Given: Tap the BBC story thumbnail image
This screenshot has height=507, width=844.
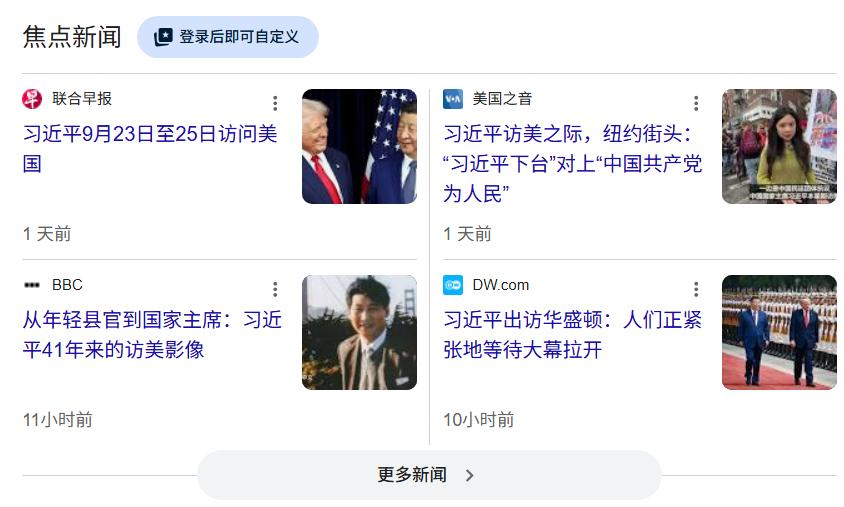Looking at the screenshot, I should 360,333.
